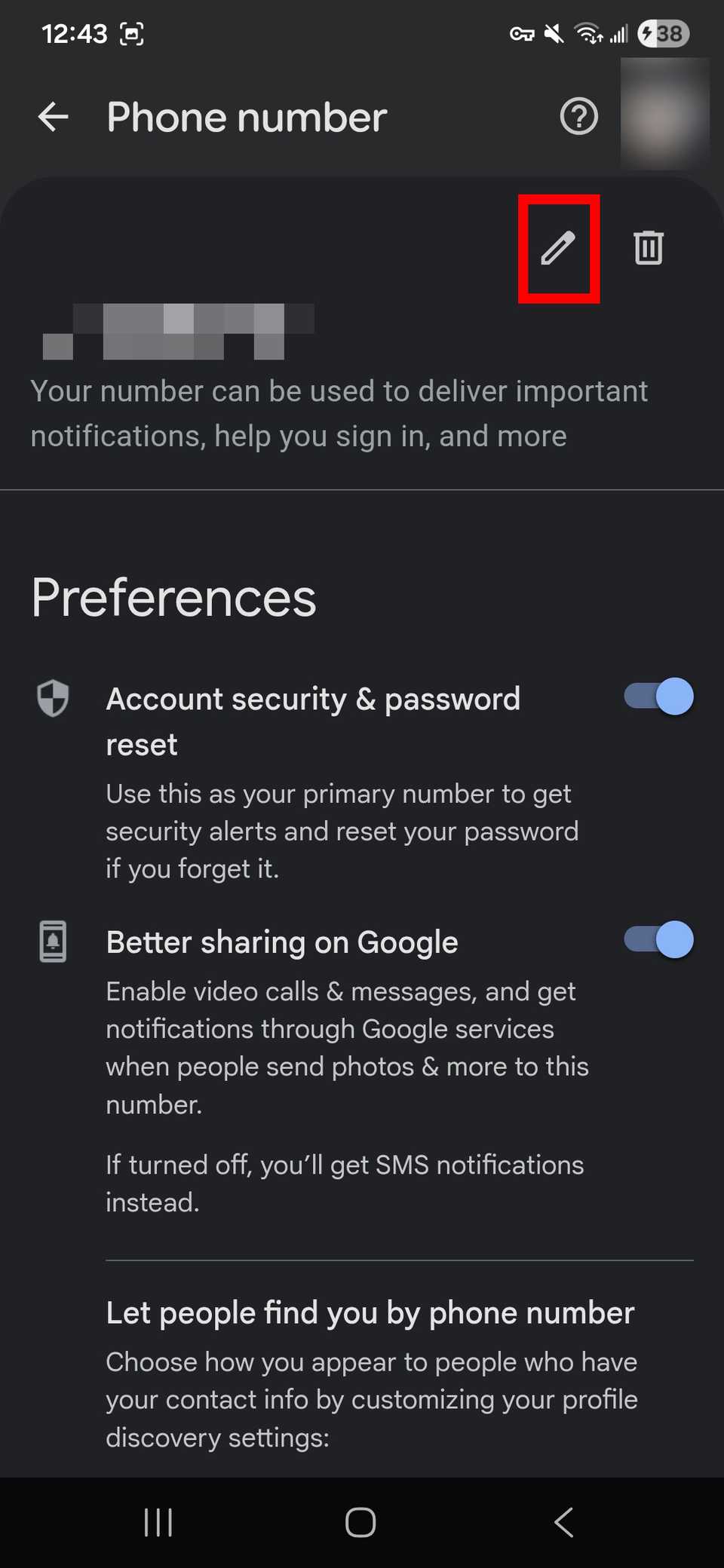Edit your phone number with the pencil icon
Image resolution: width=724 pixels, height=1568 pixels.
[559, 249]
